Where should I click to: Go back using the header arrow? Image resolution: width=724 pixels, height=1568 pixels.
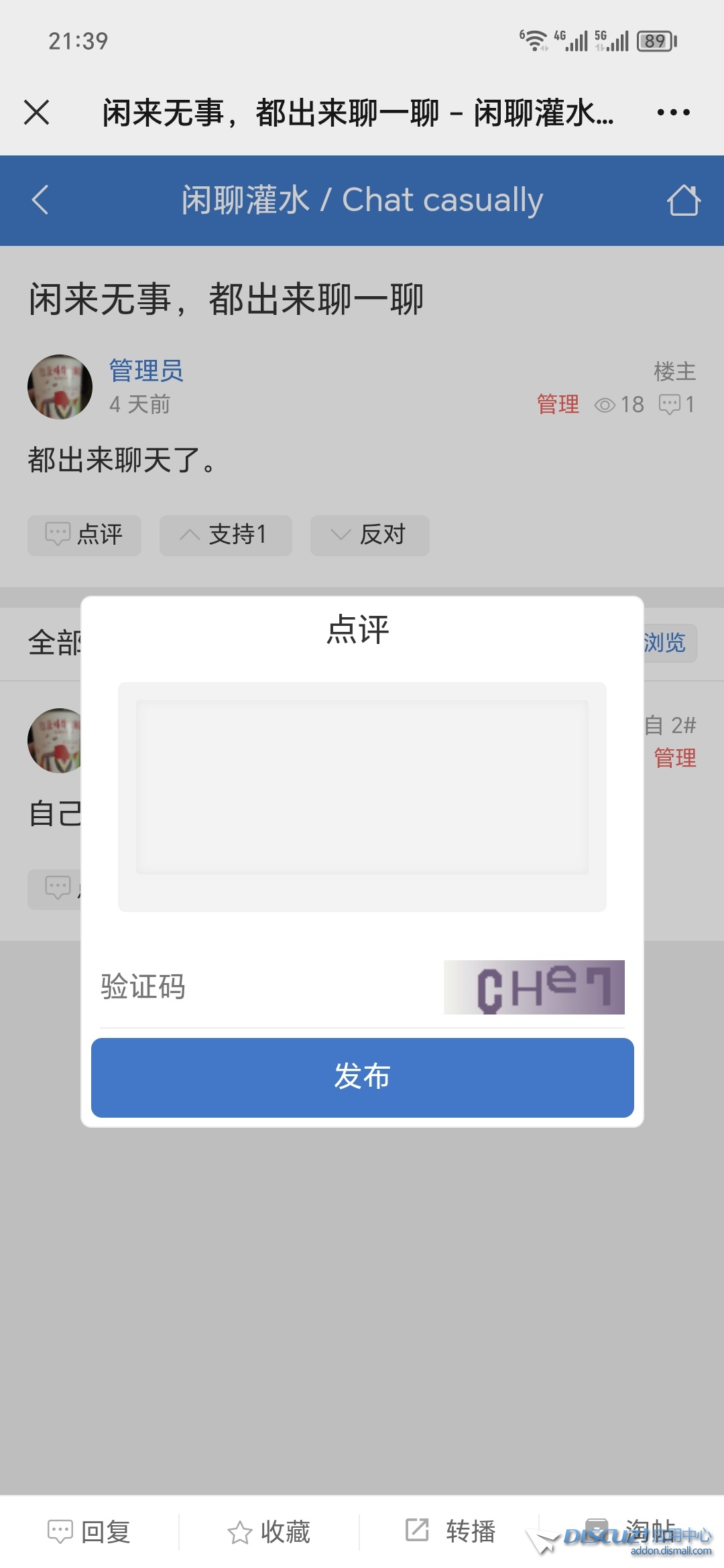click(x=40, y=200)
